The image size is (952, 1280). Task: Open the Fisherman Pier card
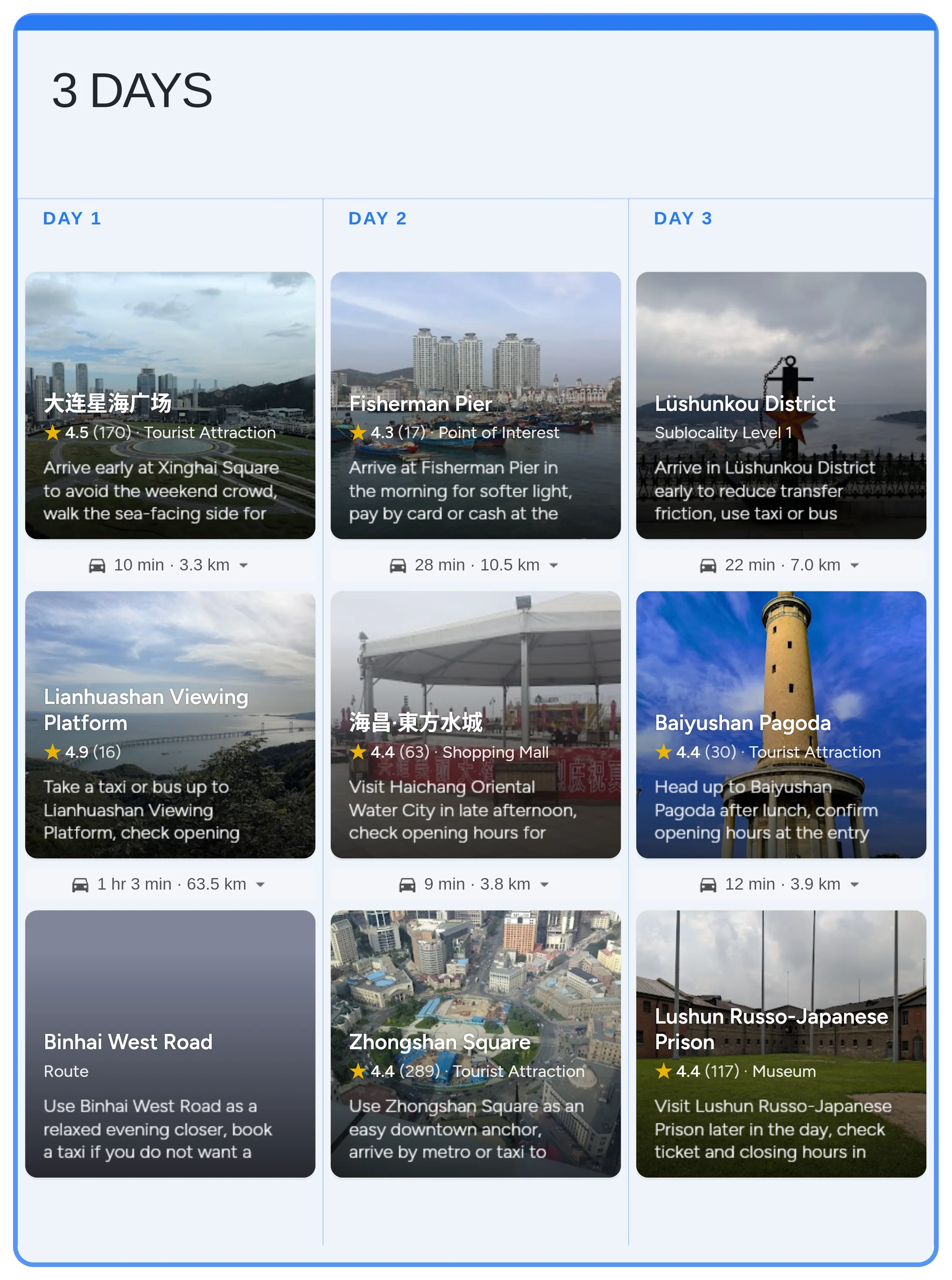click(475, 405)
